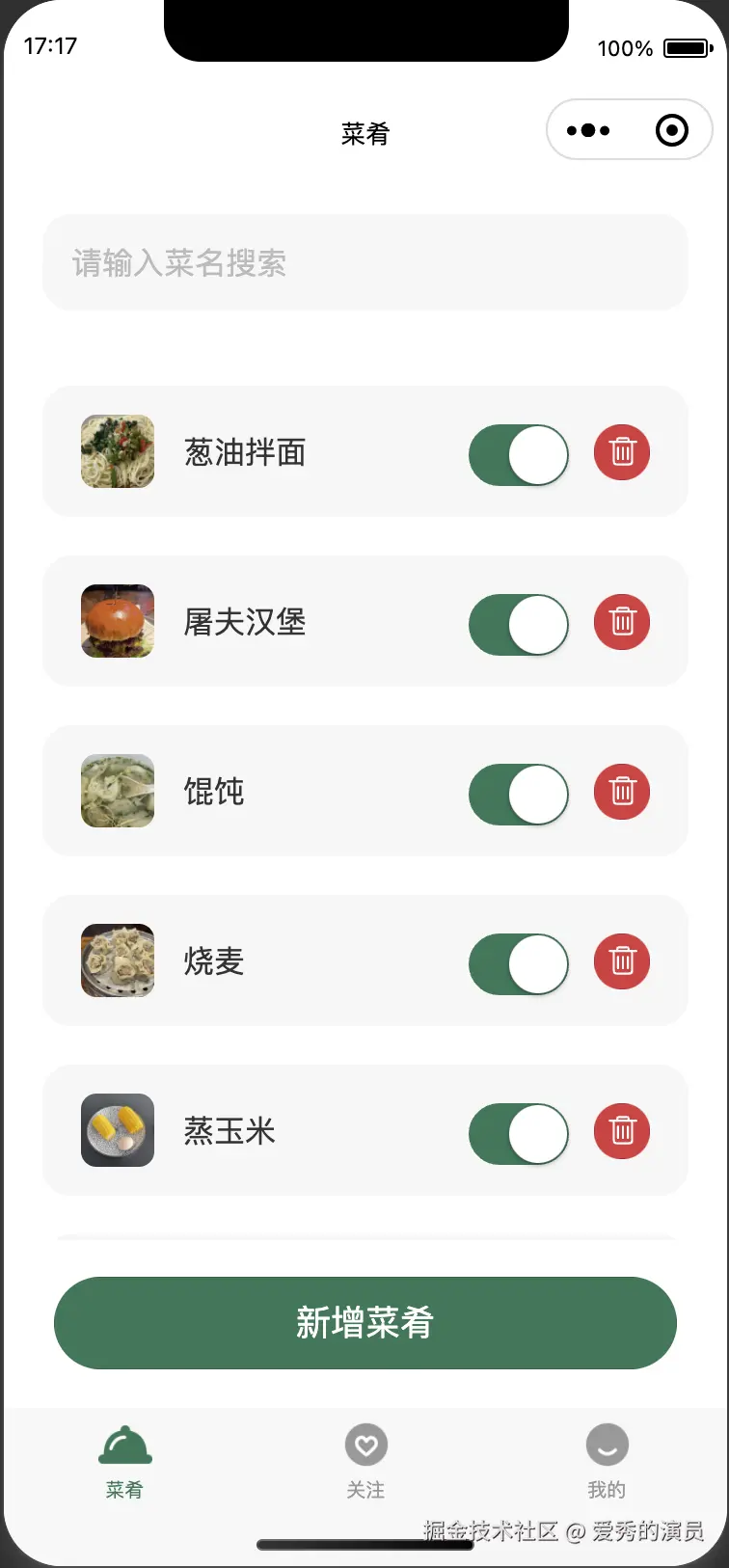Close the mini program with the circle button
Image resolution: width=729 pixels, height=1568 pixels.
pos(672,130)
